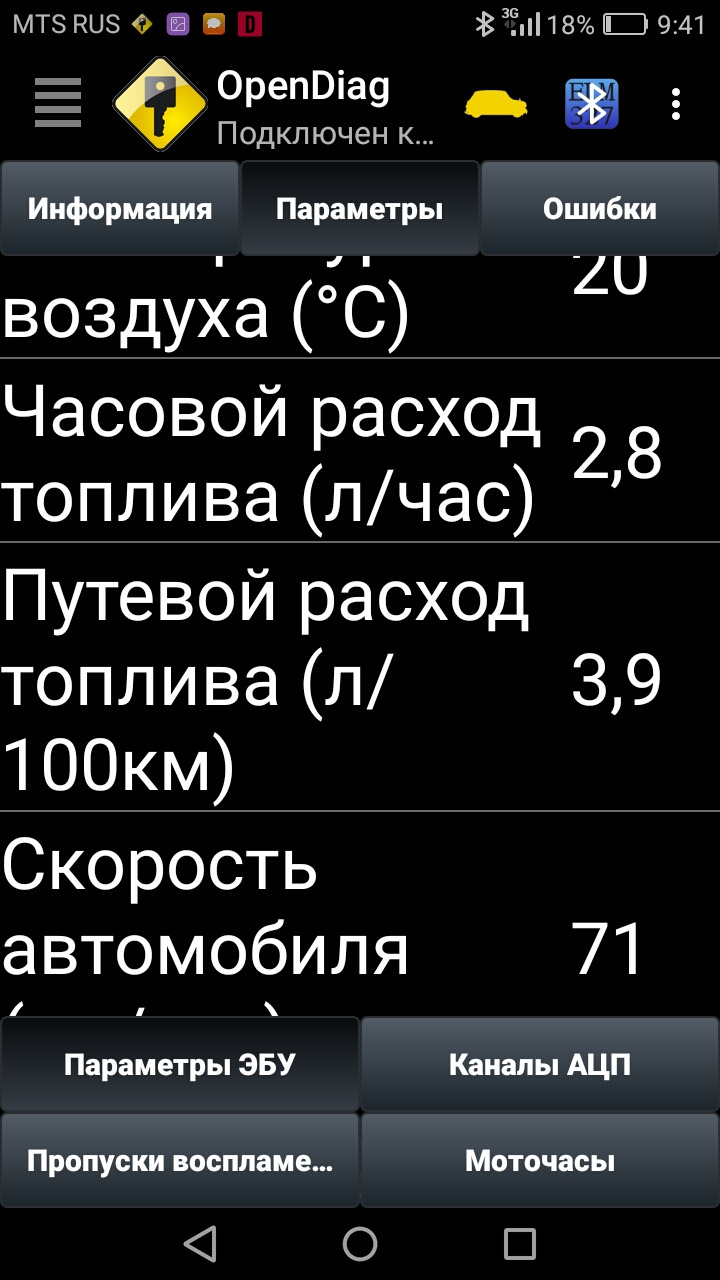The image size is (720, 1280).
Task: Go to the home screen
Action: 360,1244
